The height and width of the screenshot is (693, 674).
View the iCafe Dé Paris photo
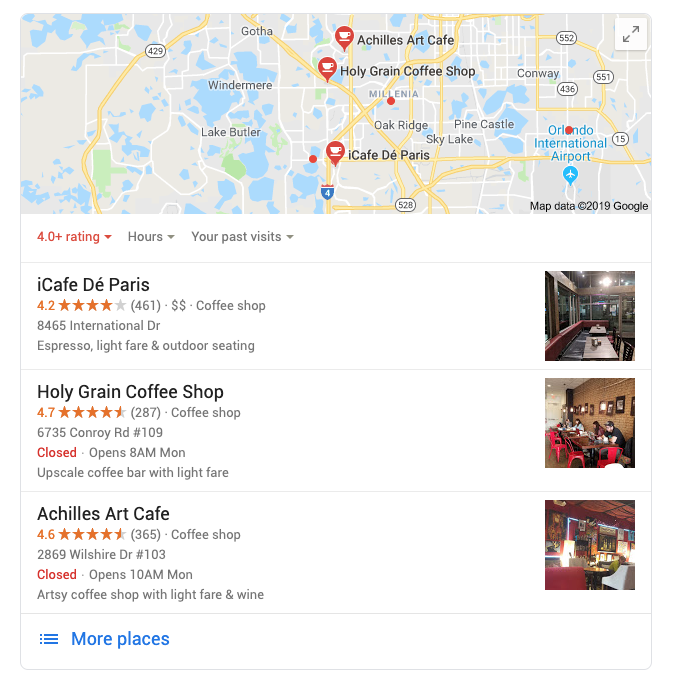pos(589,316)
